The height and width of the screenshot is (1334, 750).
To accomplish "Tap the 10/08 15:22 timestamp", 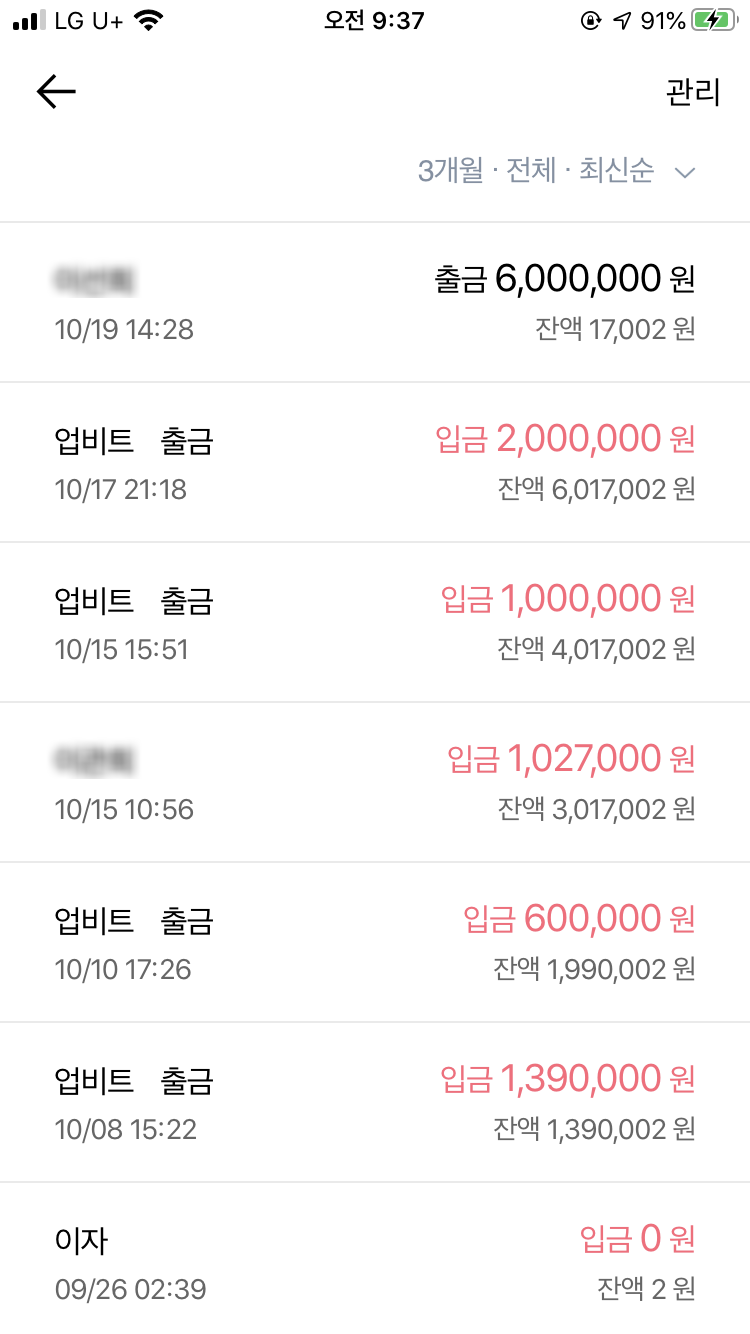I will click(x=123, y=1130).
